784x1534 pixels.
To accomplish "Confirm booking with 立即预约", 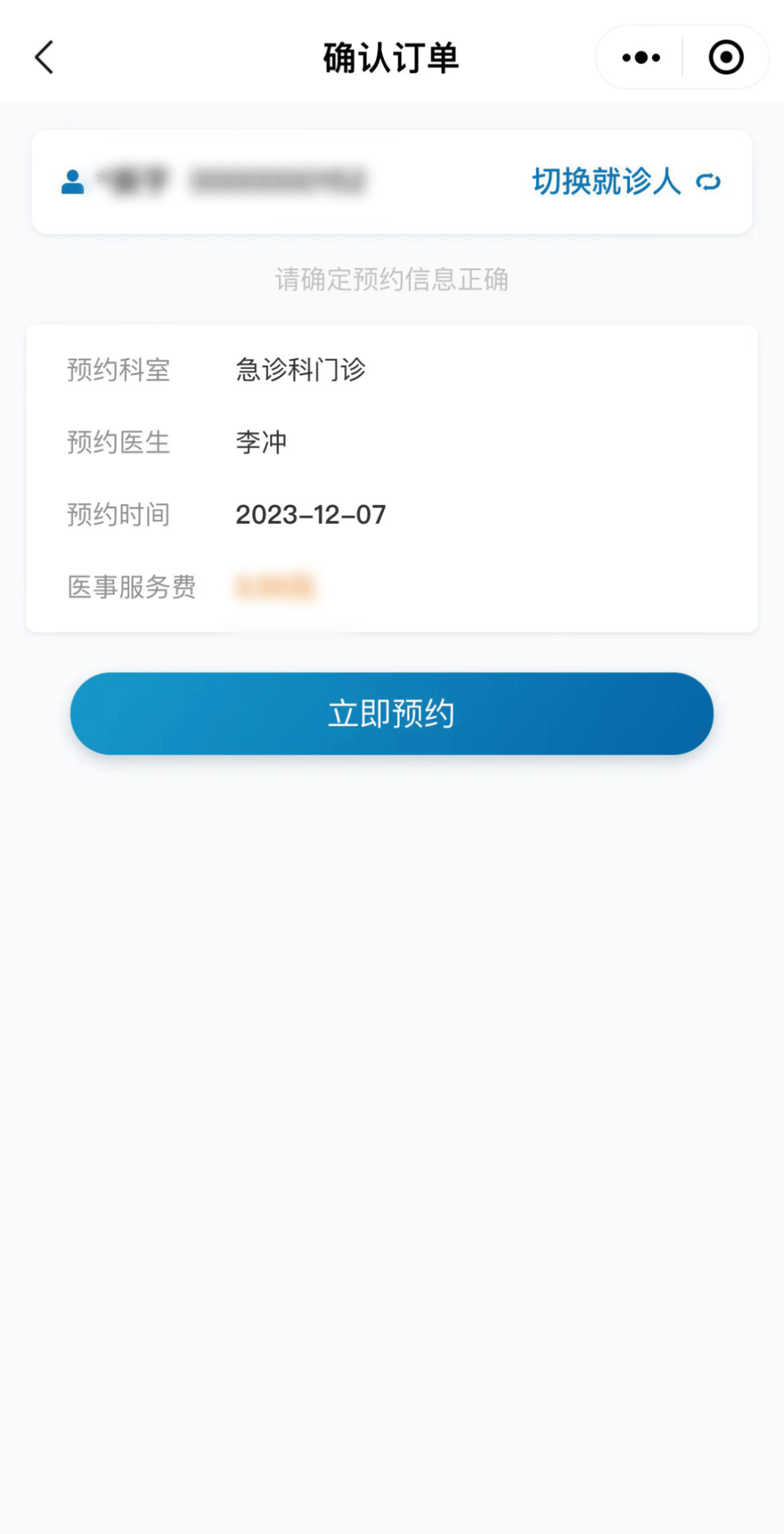I will 392,713.
